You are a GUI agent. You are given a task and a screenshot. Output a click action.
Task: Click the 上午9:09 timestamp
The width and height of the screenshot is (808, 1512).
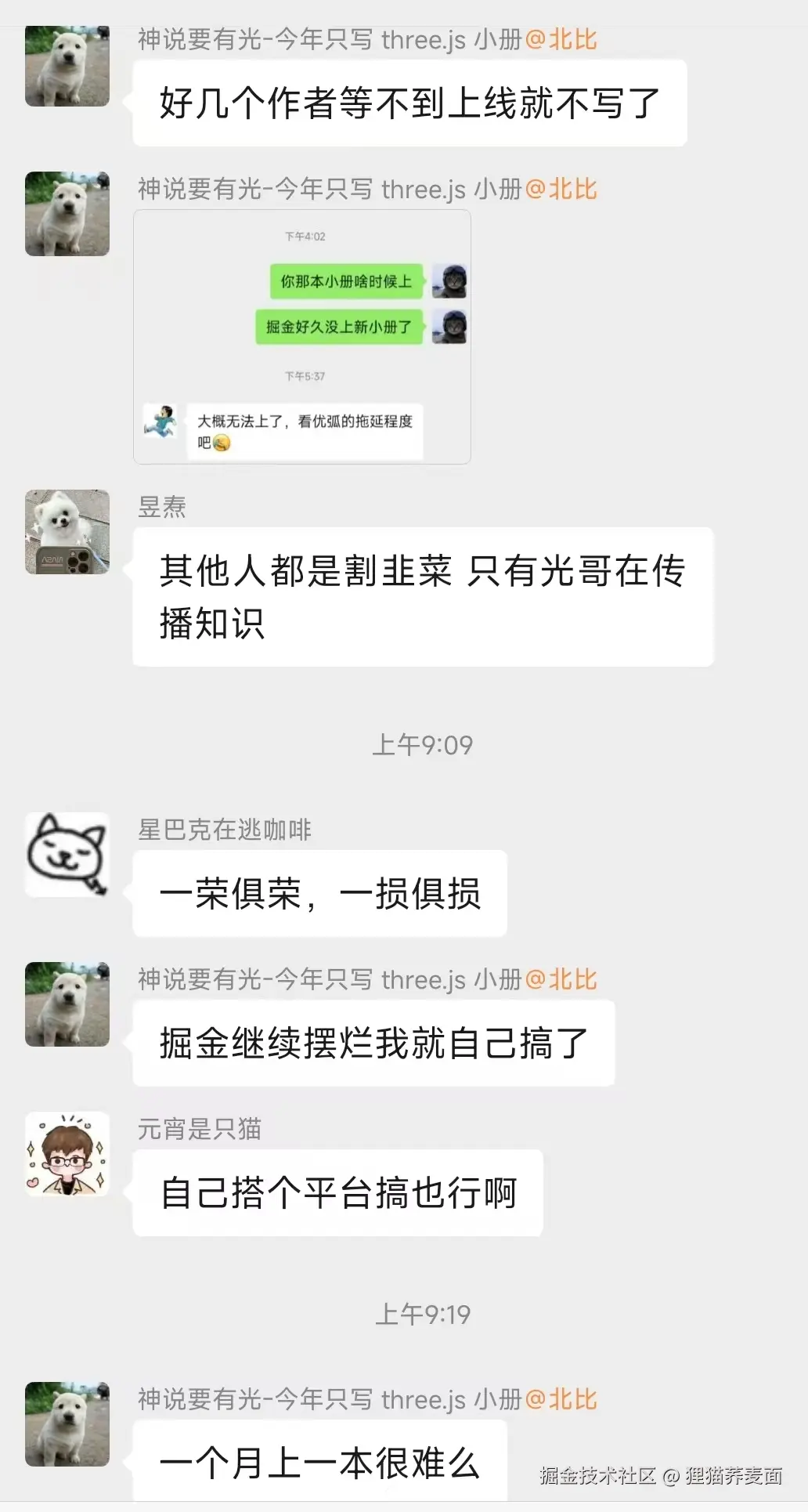tap(423, 745)
